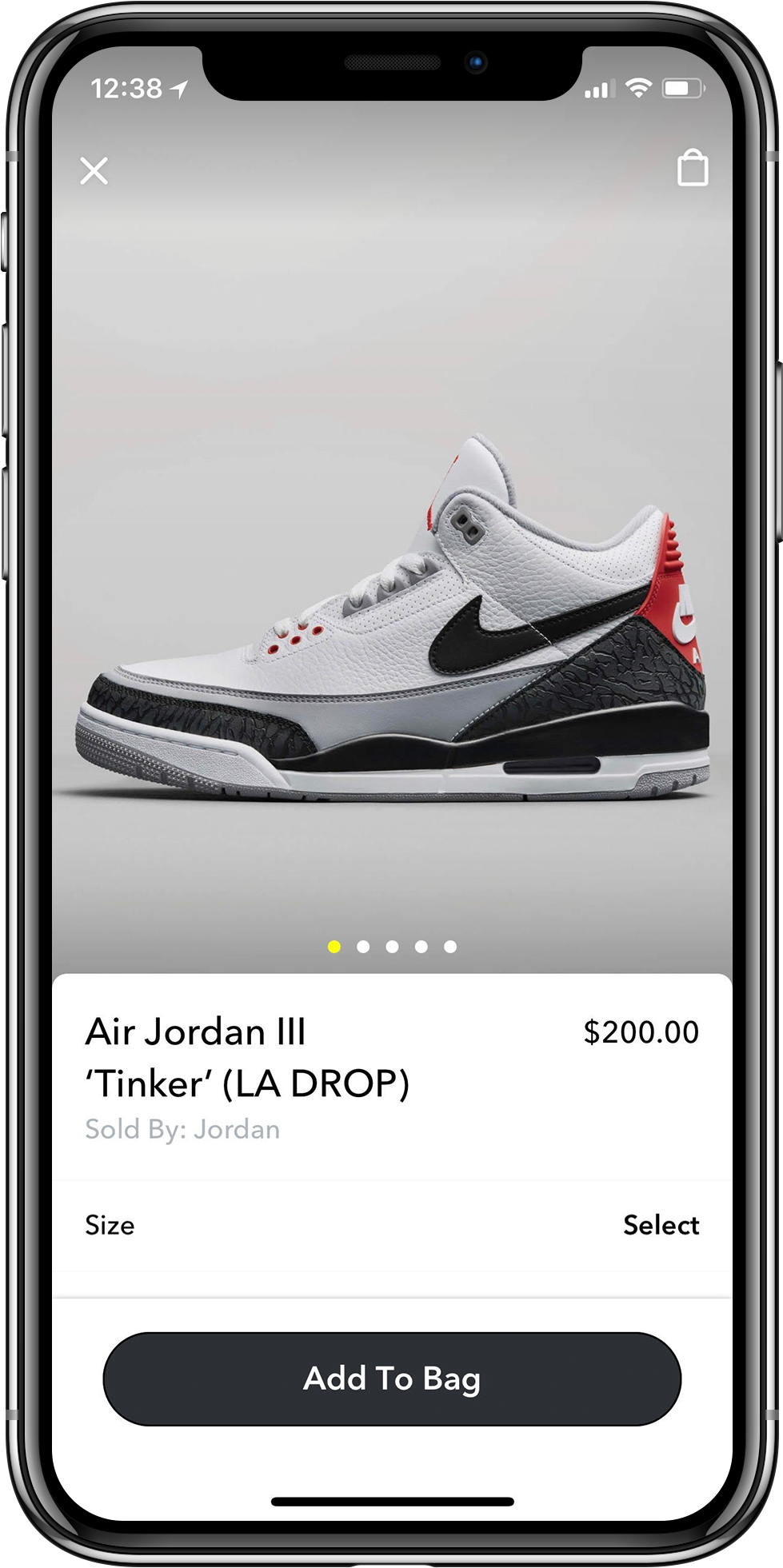The image size is (783, 1568).
Task: Tap the third carousel dot
Action: click(393, 945)
